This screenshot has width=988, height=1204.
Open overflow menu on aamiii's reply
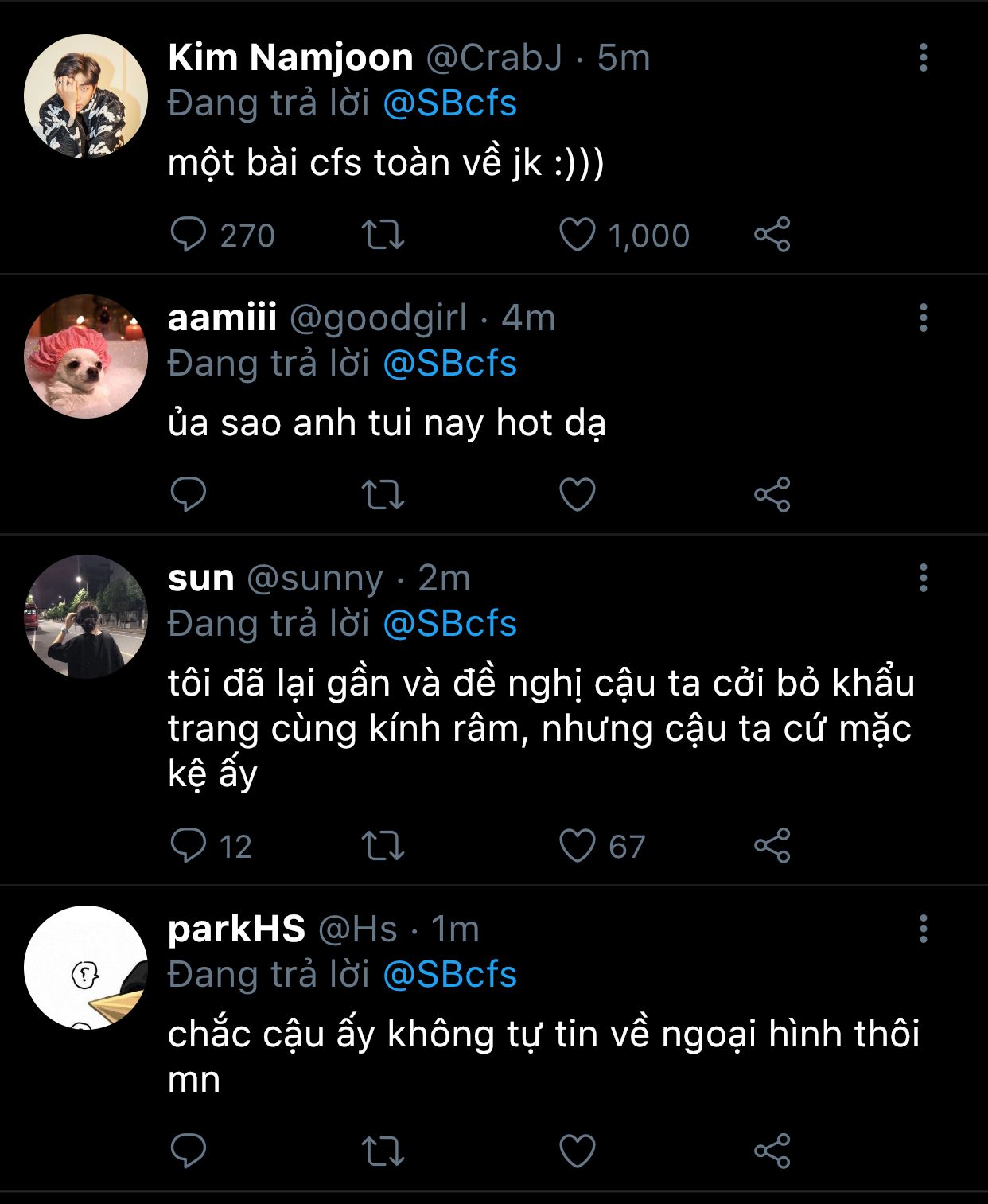pos(923,318)
